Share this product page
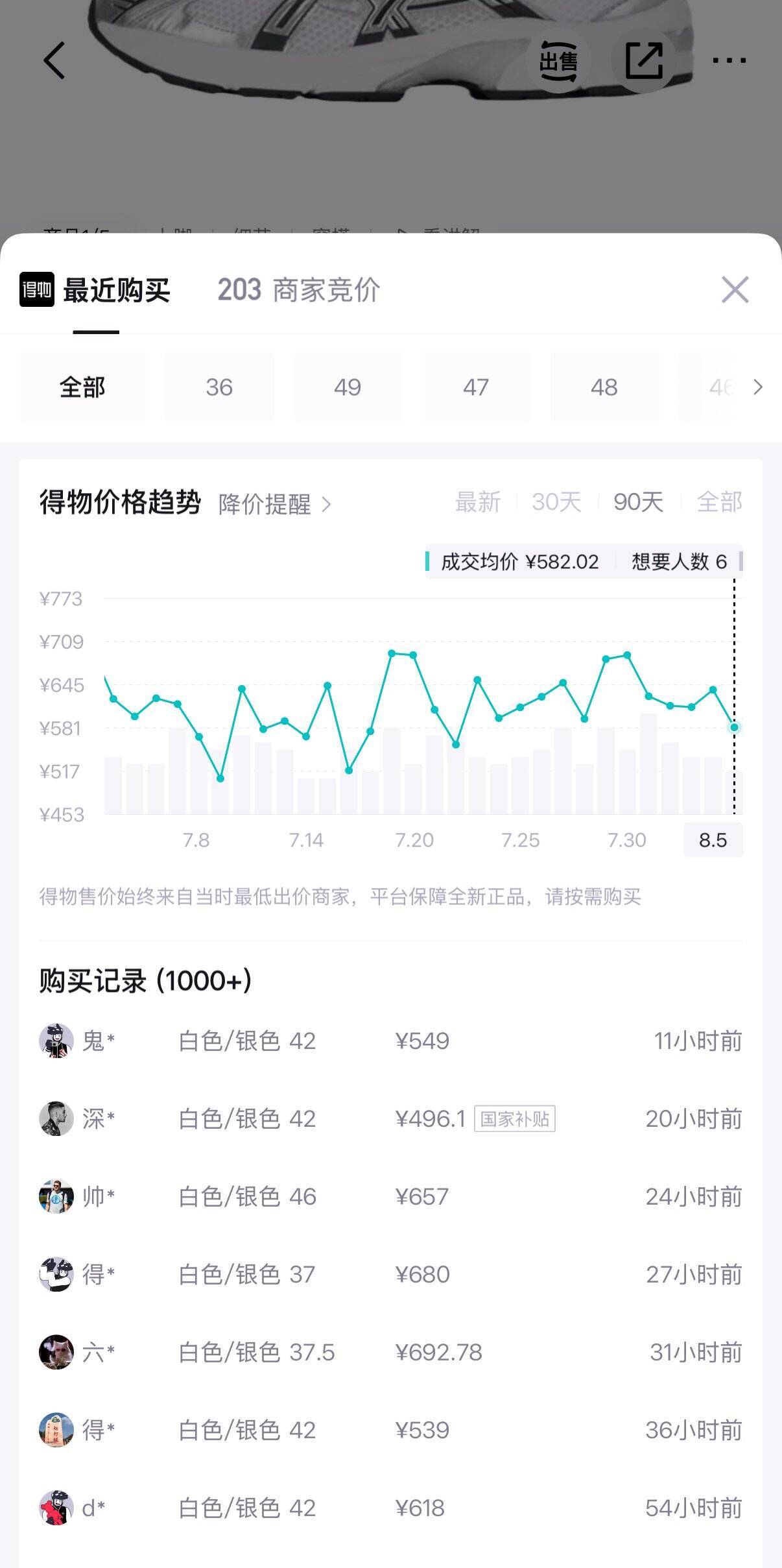This screenshot has width=782, height=1568. (x=643, y=61)
